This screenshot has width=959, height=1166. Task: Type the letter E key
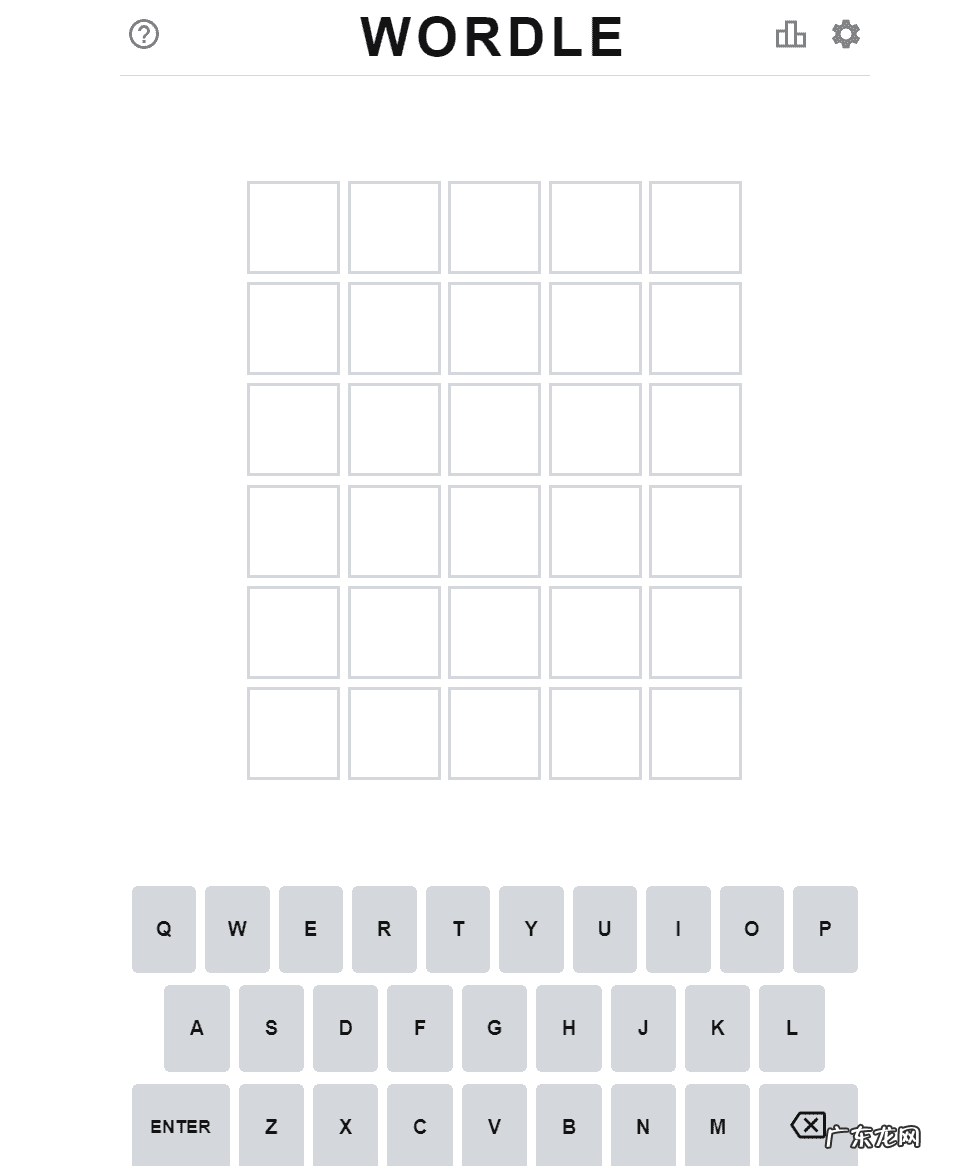pos(311,929)
